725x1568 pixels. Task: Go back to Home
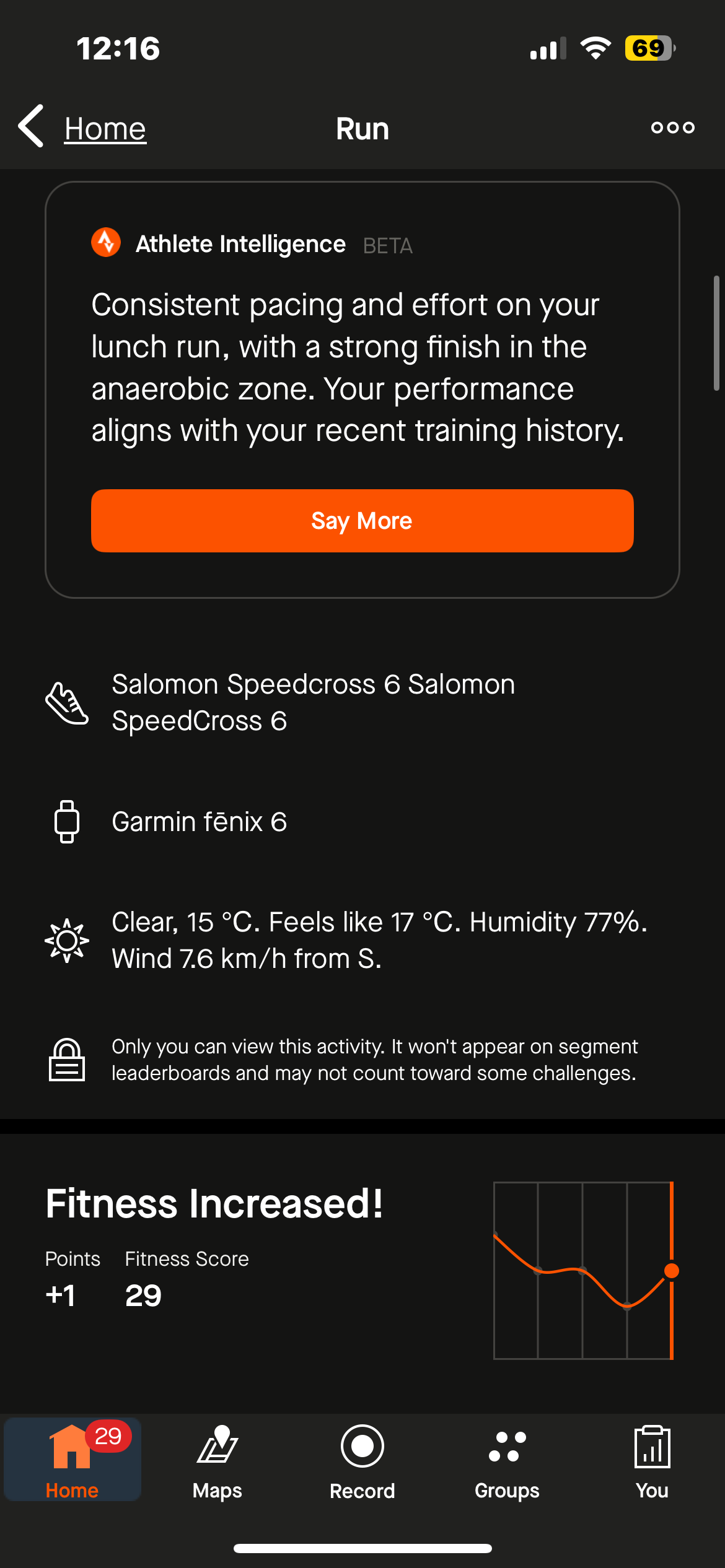[x=84, y=128]
